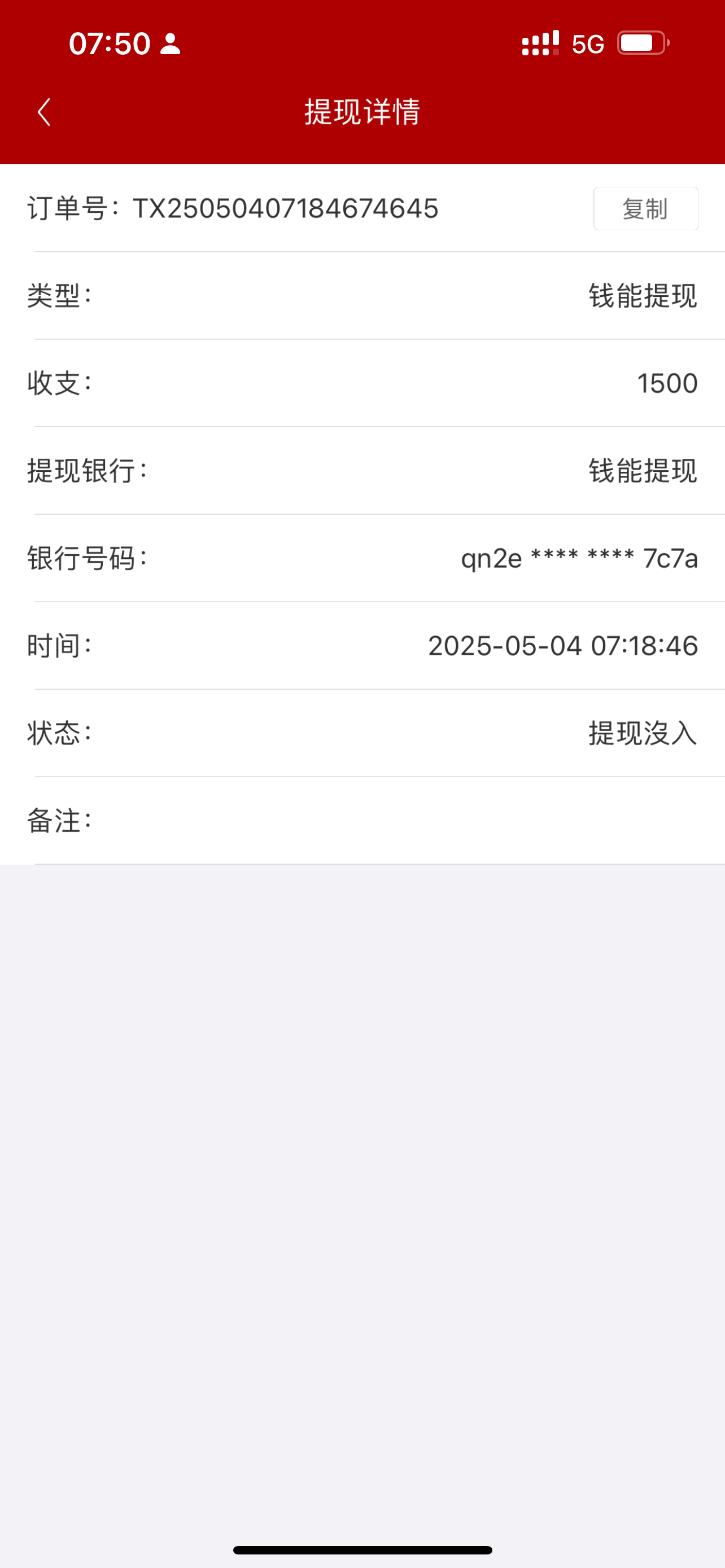725x1568 pixels.
Task: Tap the 提现详情 header title
Action: 362,112
